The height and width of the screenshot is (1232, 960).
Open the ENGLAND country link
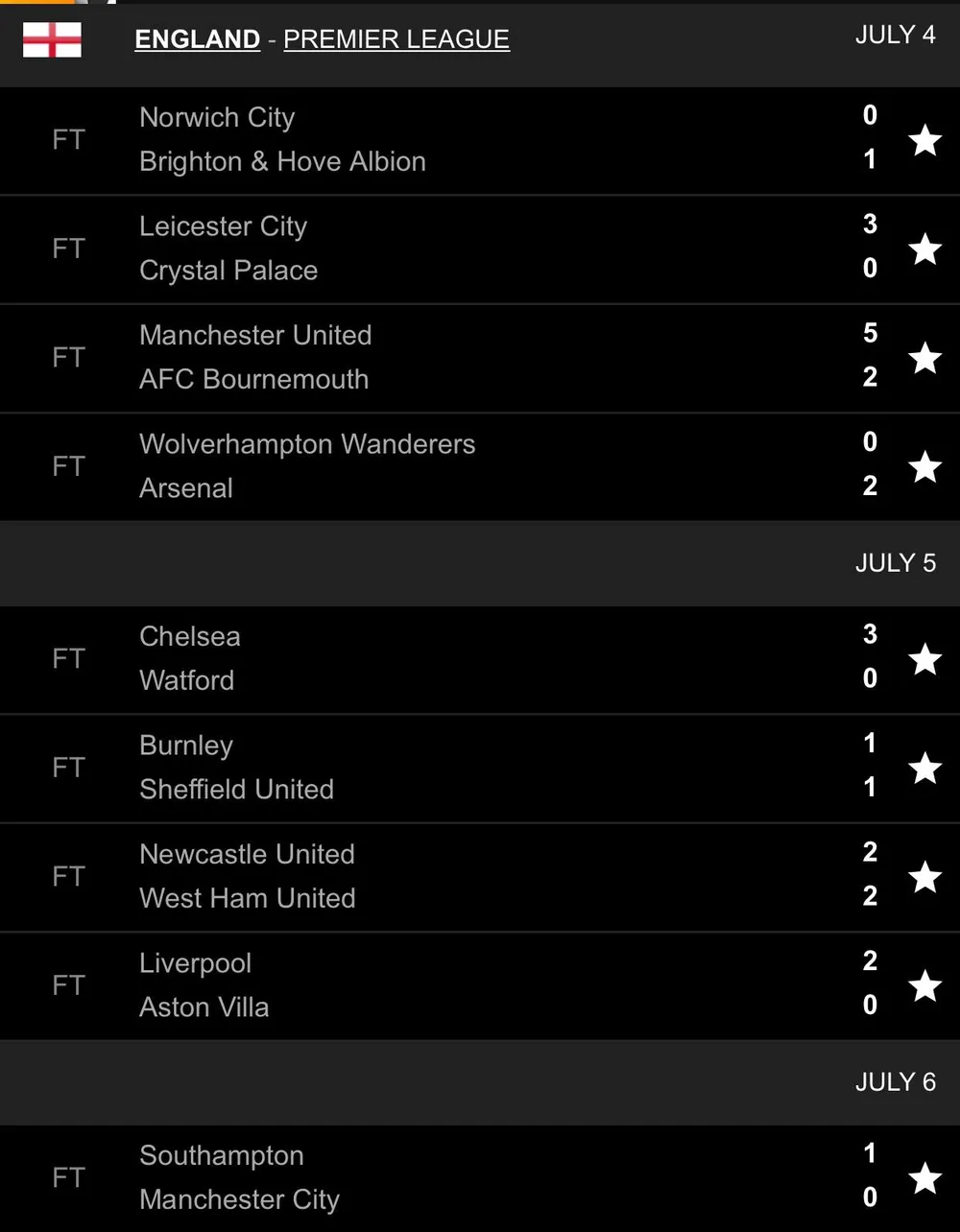(197, 39)
